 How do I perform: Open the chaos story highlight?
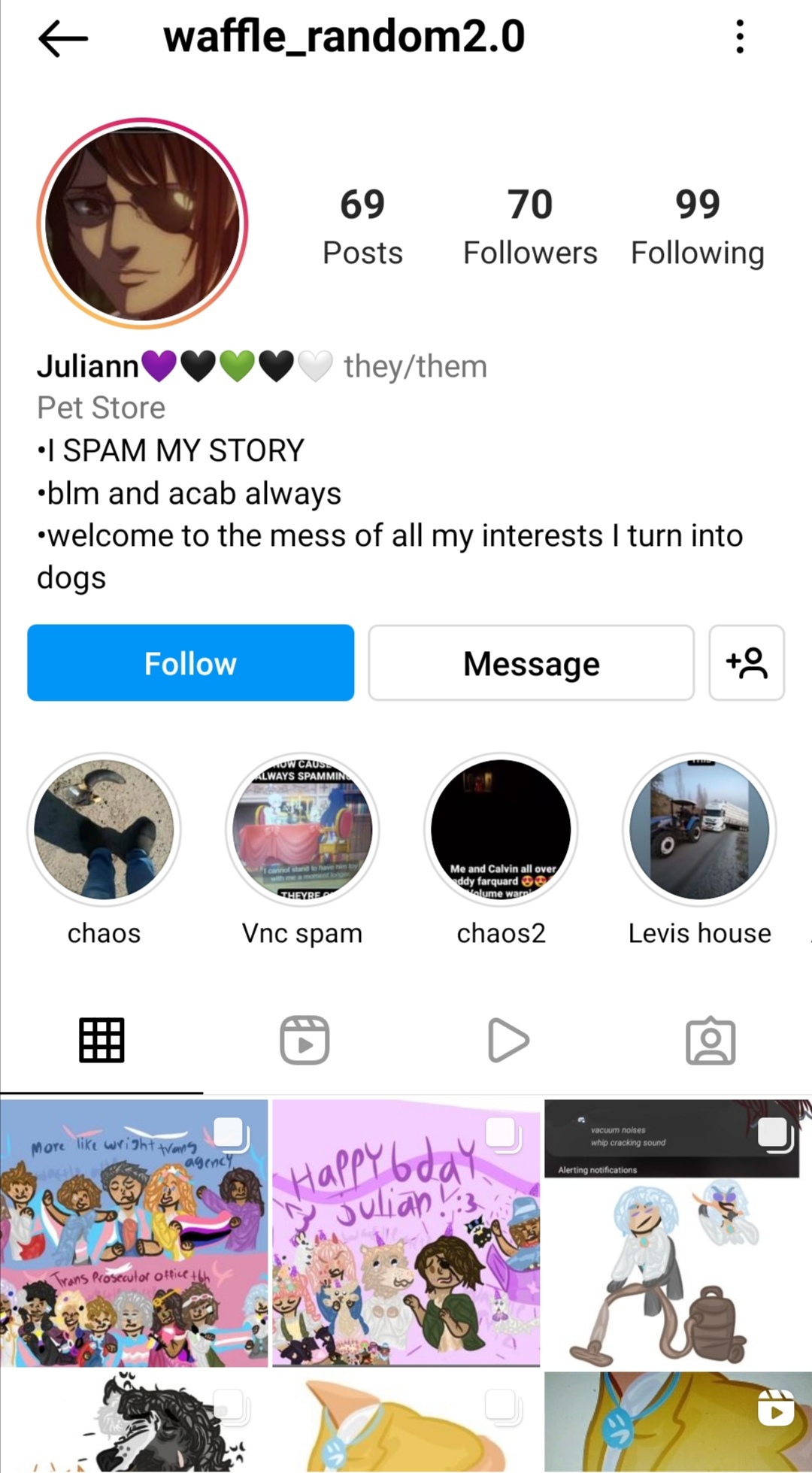[104, 830]
